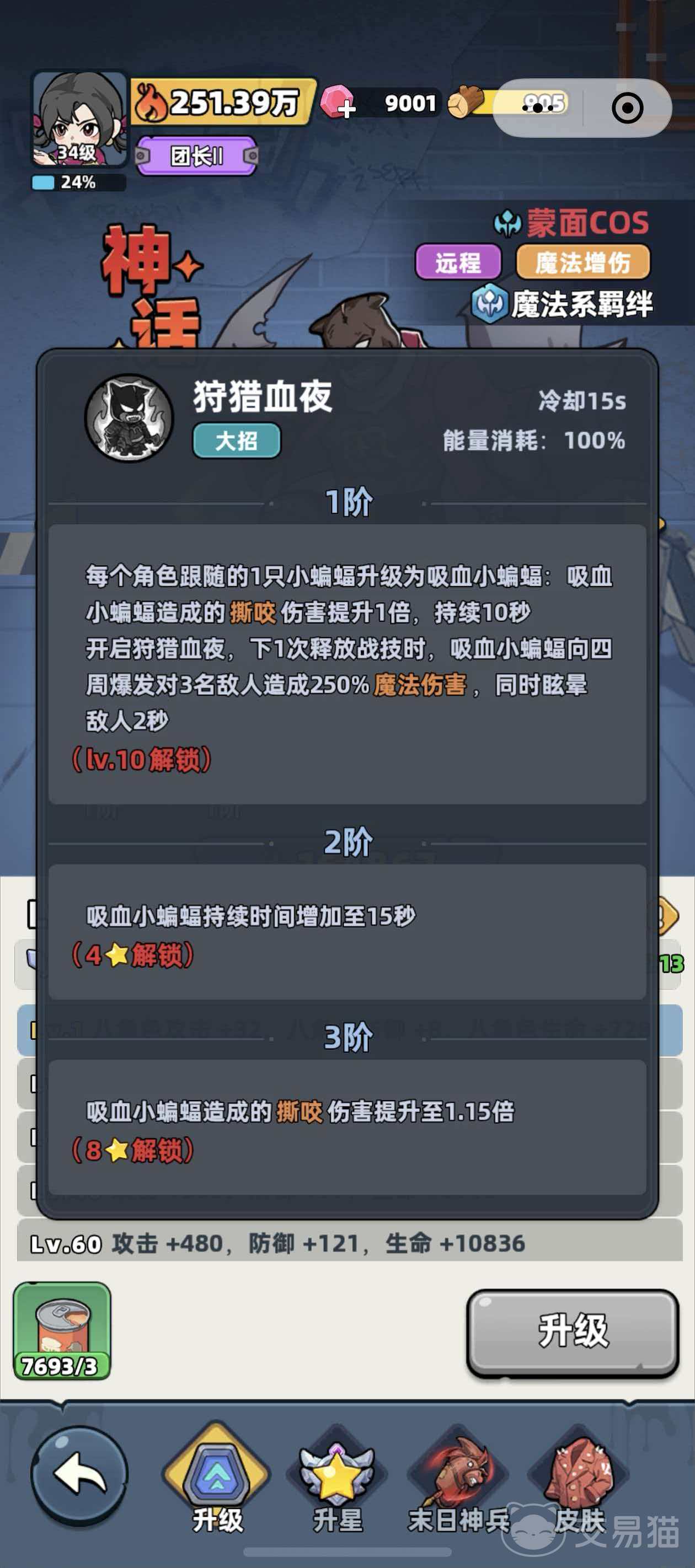Open the mini program more menu
The height and width of the screenshot is (1568, 695).
538,108
